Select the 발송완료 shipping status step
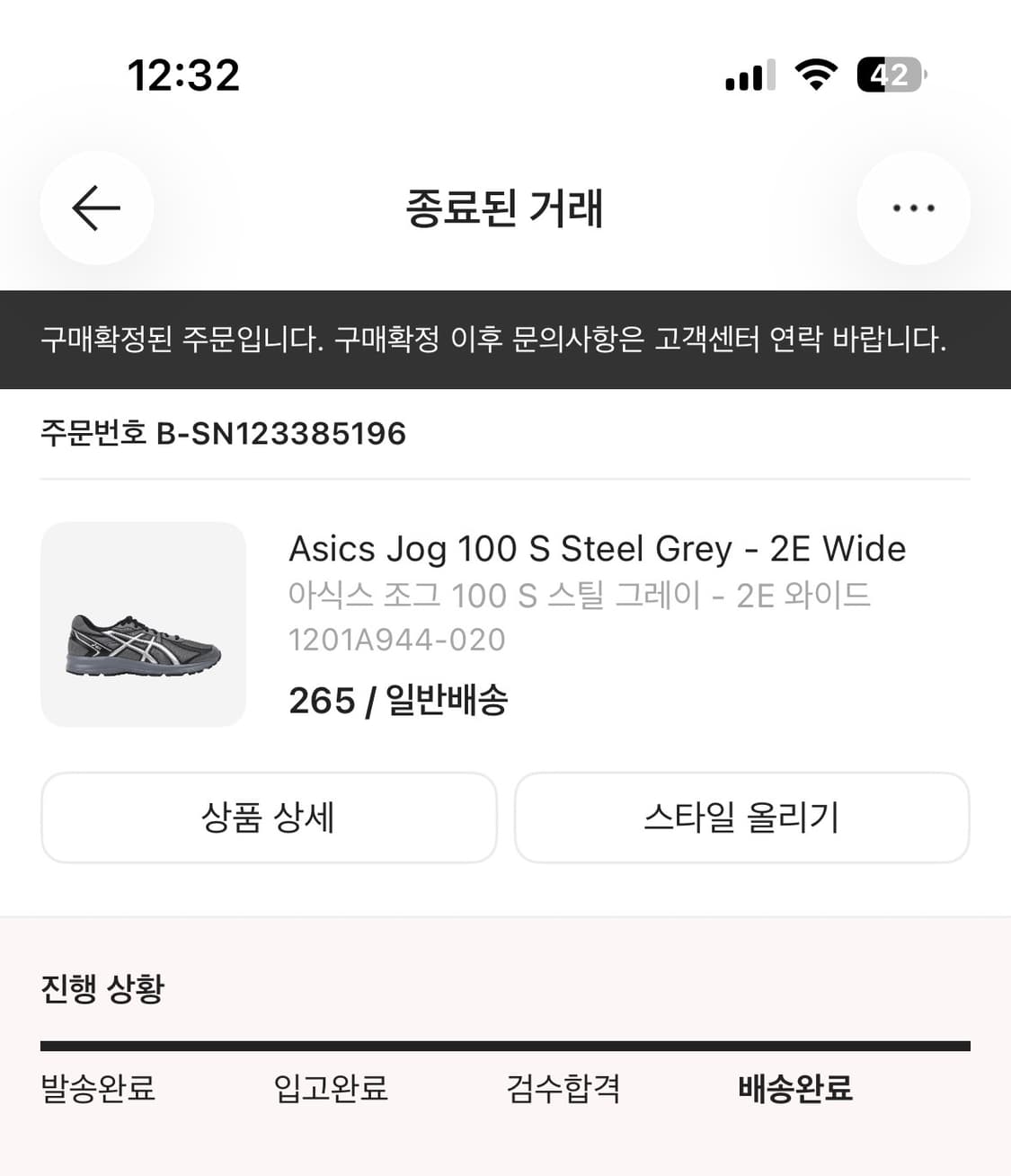 click(x=99, y=1090)
